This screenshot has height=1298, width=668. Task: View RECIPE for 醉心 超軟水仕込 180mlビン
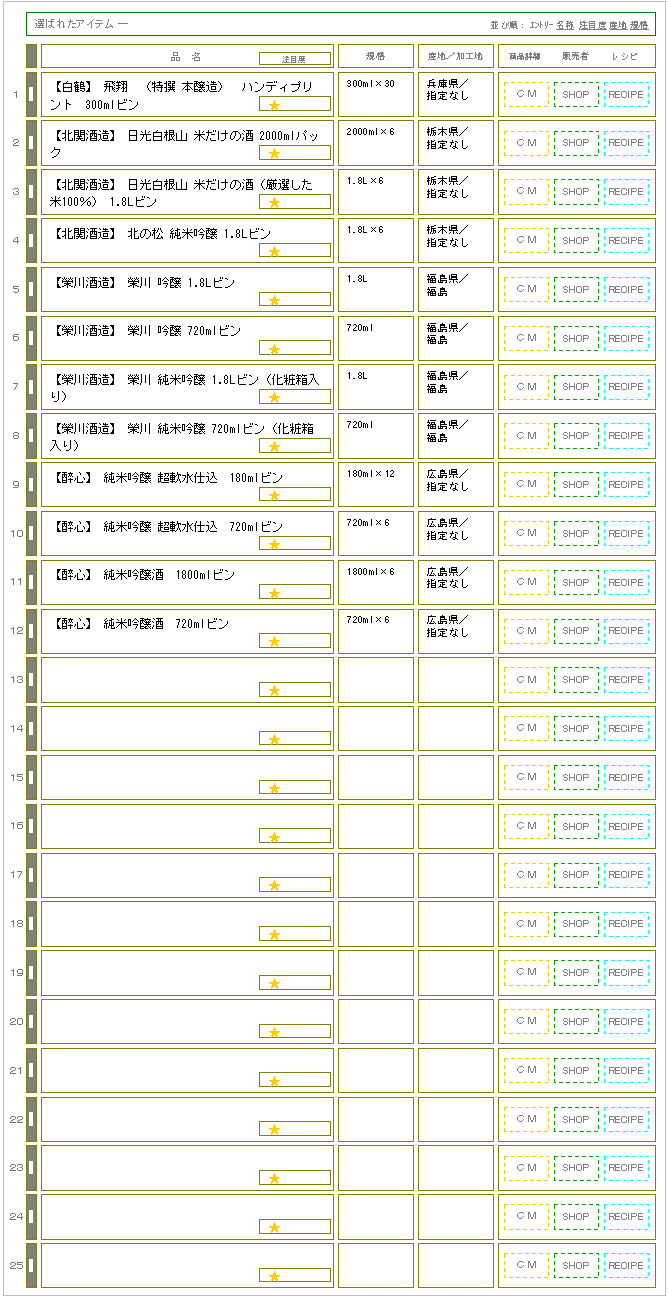tap(626, 485)
